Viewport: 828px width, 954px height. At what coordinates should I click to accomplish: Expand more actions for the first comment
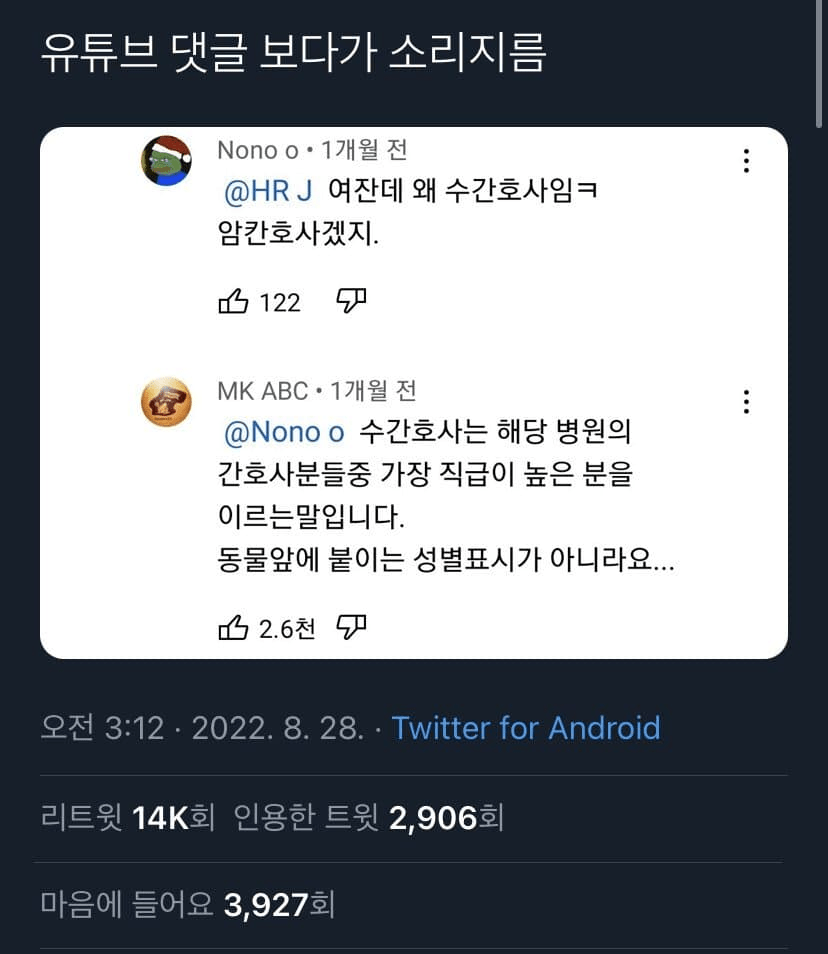(745, 161)
